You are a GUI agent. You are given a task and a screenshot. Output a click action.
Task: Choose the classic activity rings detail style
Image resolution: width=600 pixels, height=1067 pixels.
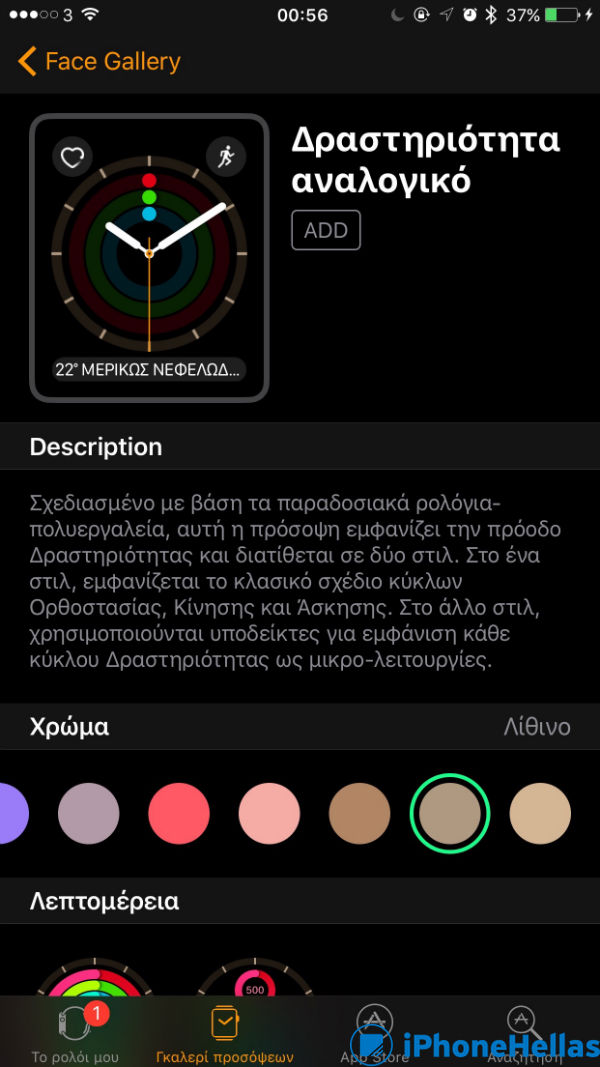coord(94,980)
